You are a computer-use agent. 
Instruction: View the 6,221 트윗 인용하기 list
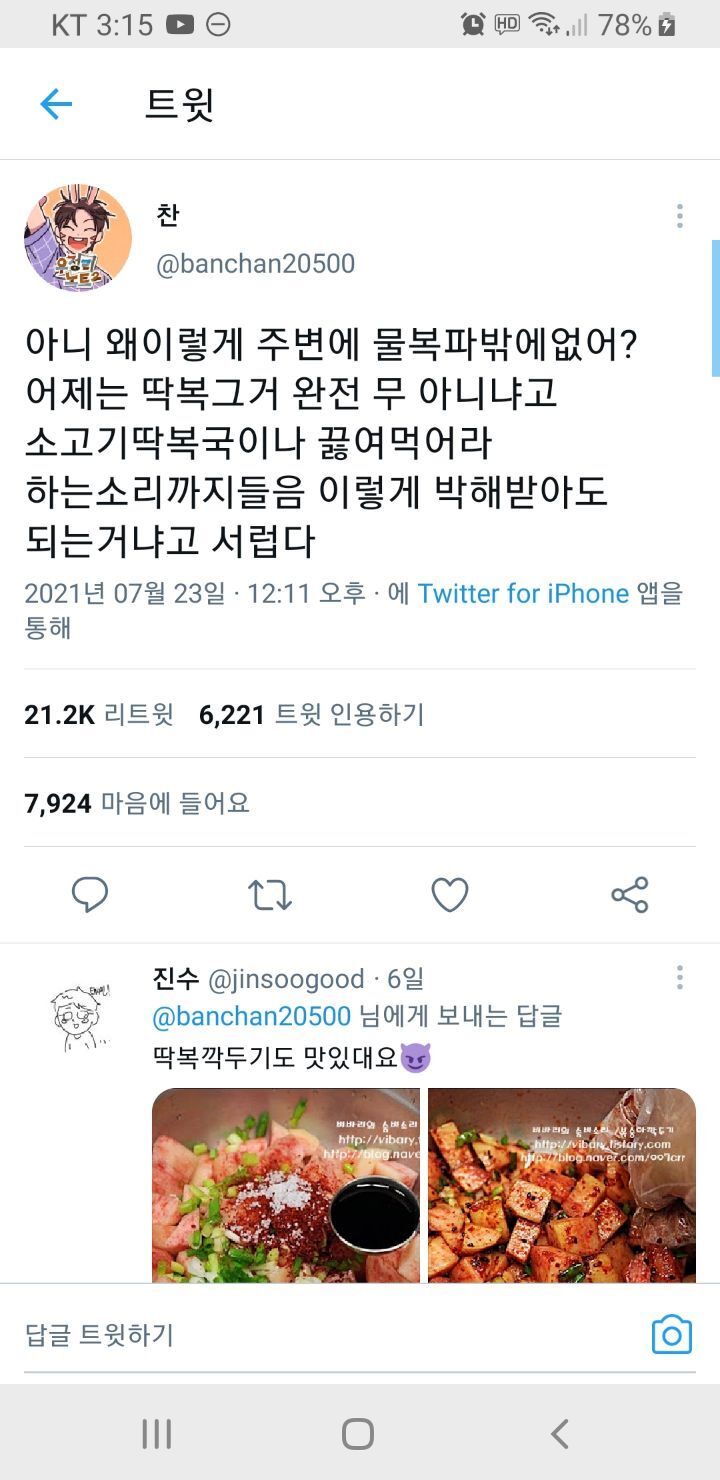[312, 714]
